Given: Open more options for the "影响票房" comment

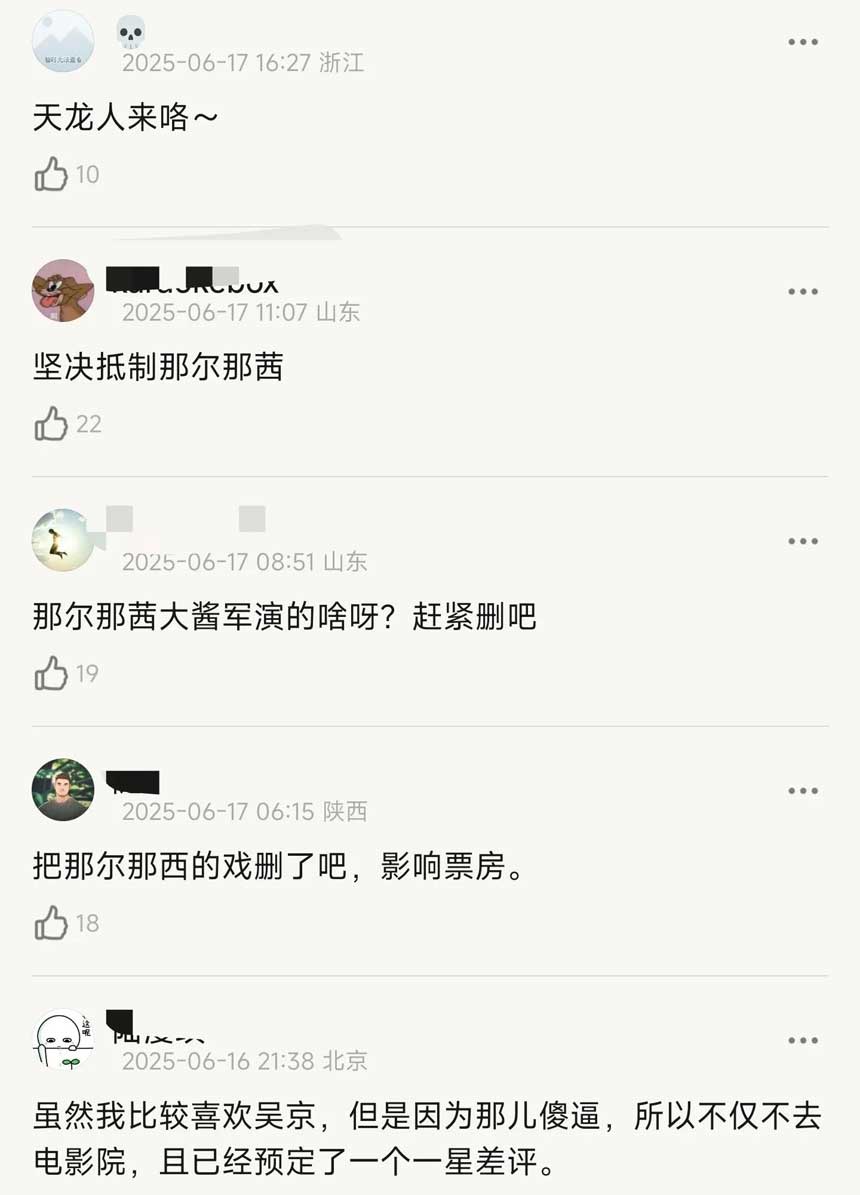Looking at the screenshot, I should pyautogui.click(x=803, y=791).
